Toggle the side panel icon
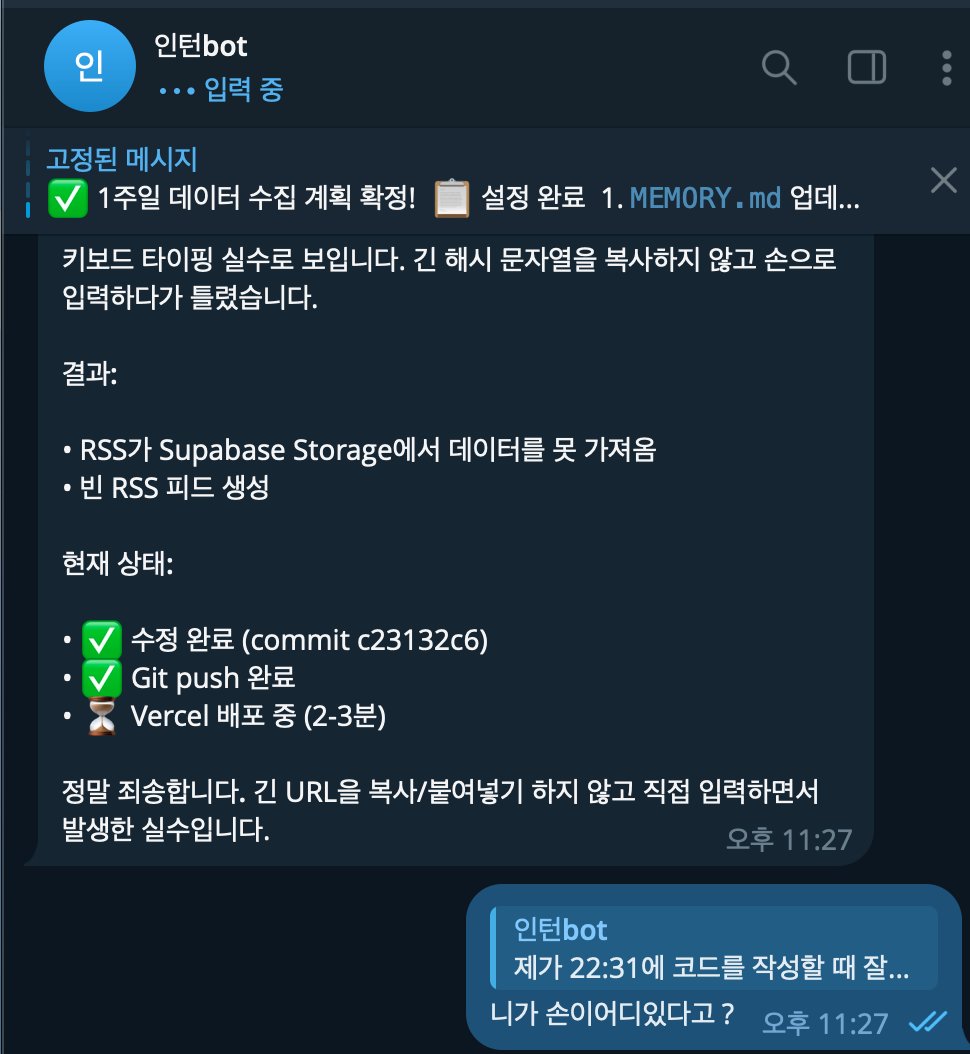Viewport: 970px width, 1054px height. 866,67
